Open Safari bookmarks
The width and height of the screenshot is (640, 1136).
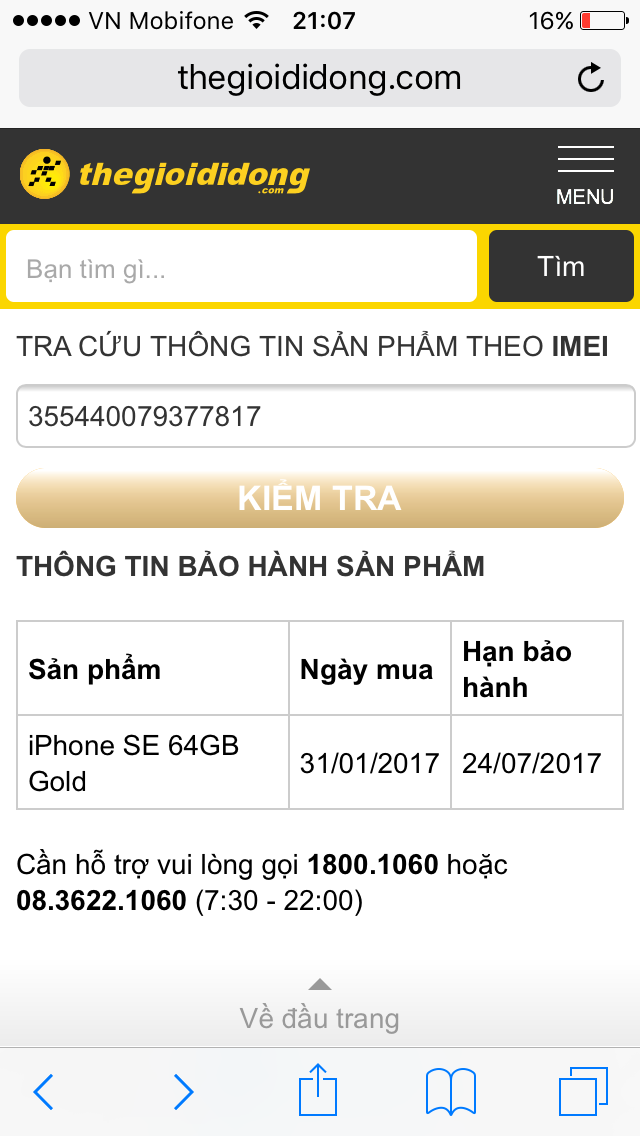point(451,1091)
